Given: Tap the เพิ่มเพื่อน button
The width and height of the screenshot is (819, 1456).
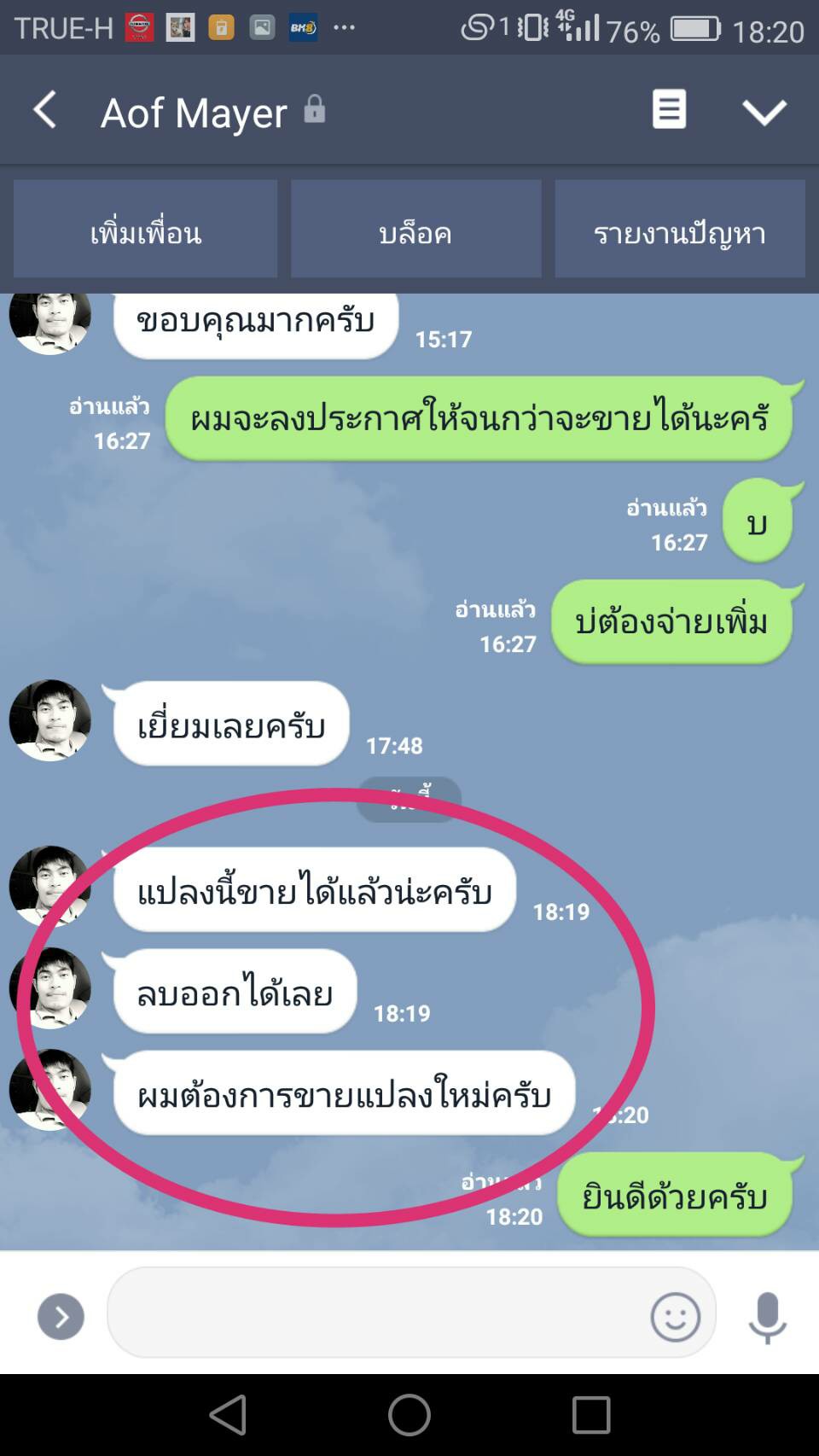Looking at the screenshot, I should tap(145, 229).
